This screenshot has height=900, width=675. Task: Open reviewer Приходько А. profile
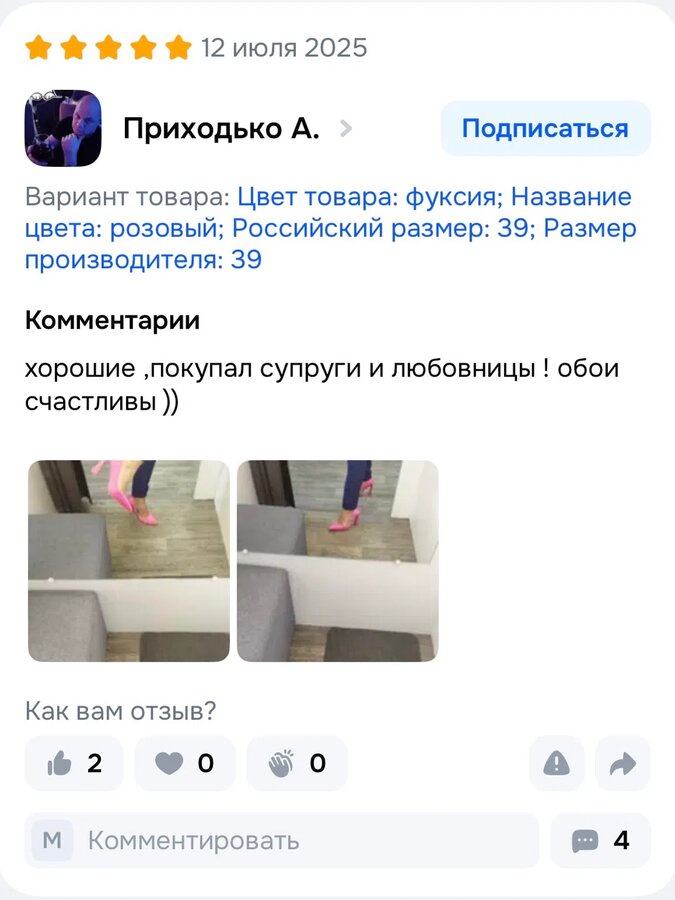point(220,128)
